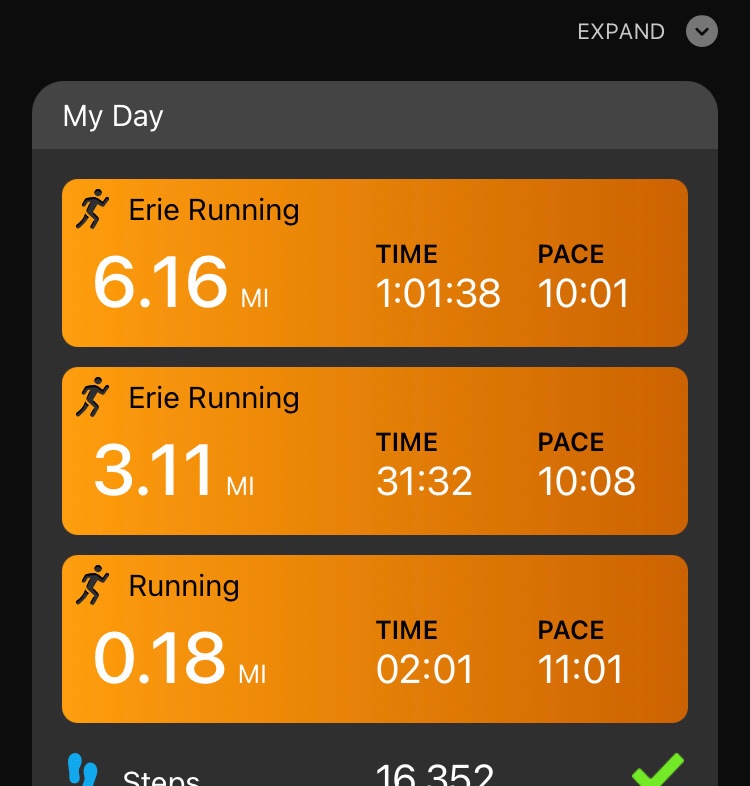Open the 6.16 mi Erie Running activity
The width and height of the screenshot is (750, 786).
coord(374,263)
